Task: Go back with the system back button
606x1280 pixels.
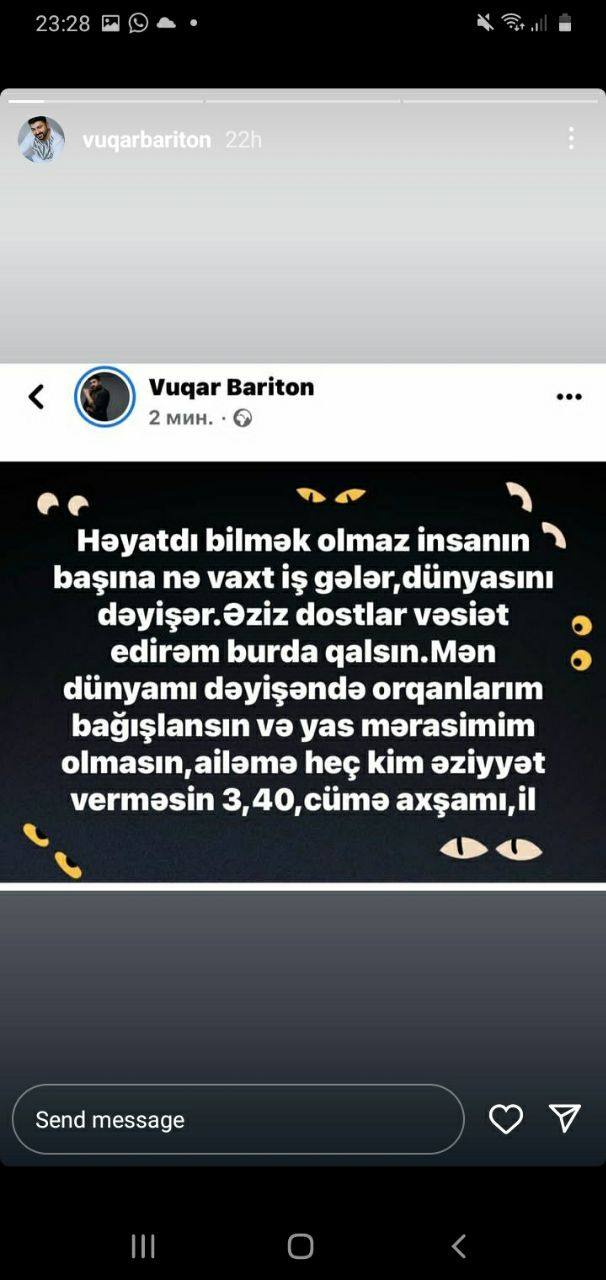Action: (x=459, y=1245)
